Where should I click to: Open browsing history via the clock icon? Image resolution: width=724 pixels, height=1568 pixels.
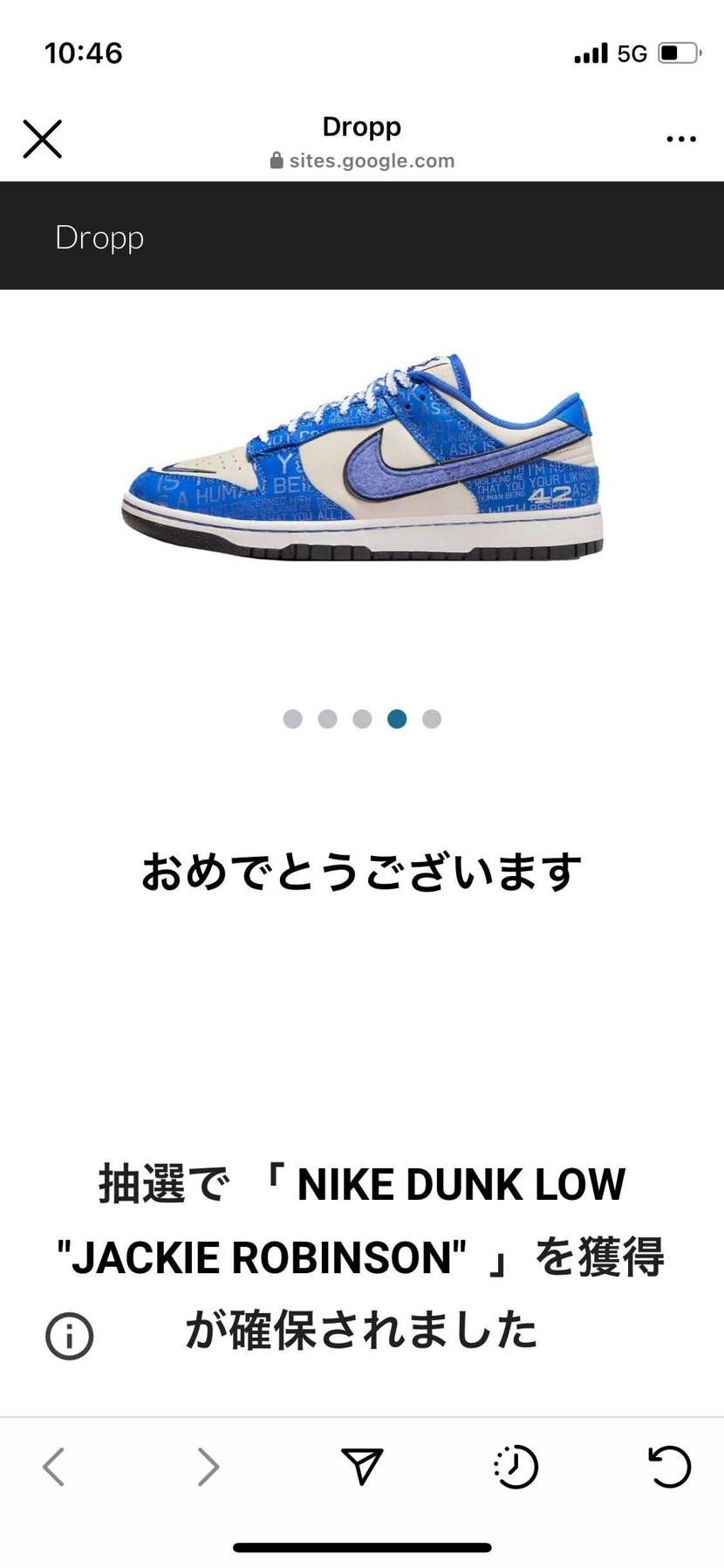click(517, 1466)
